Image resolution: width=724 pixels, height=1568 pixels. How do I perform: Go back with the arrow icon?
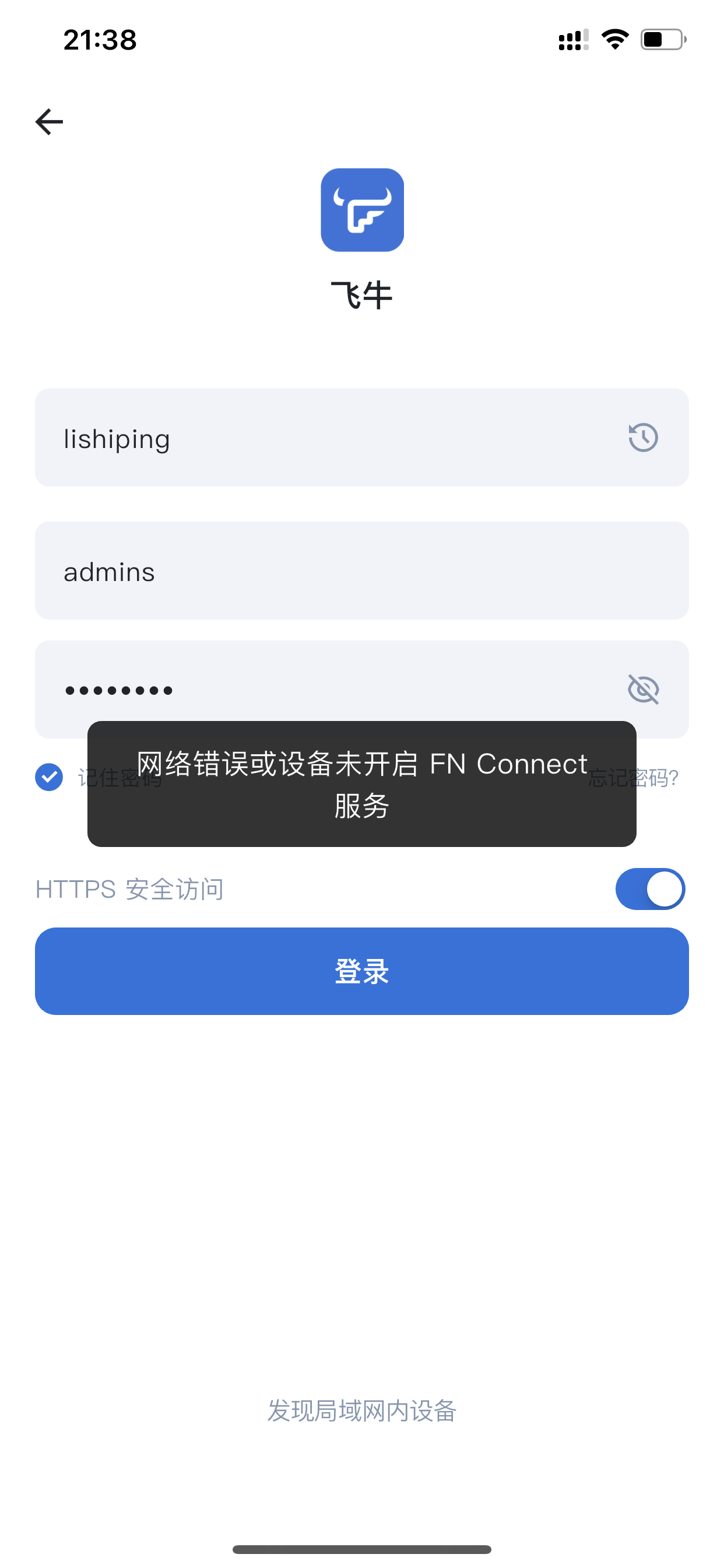[x=50, y=122]
